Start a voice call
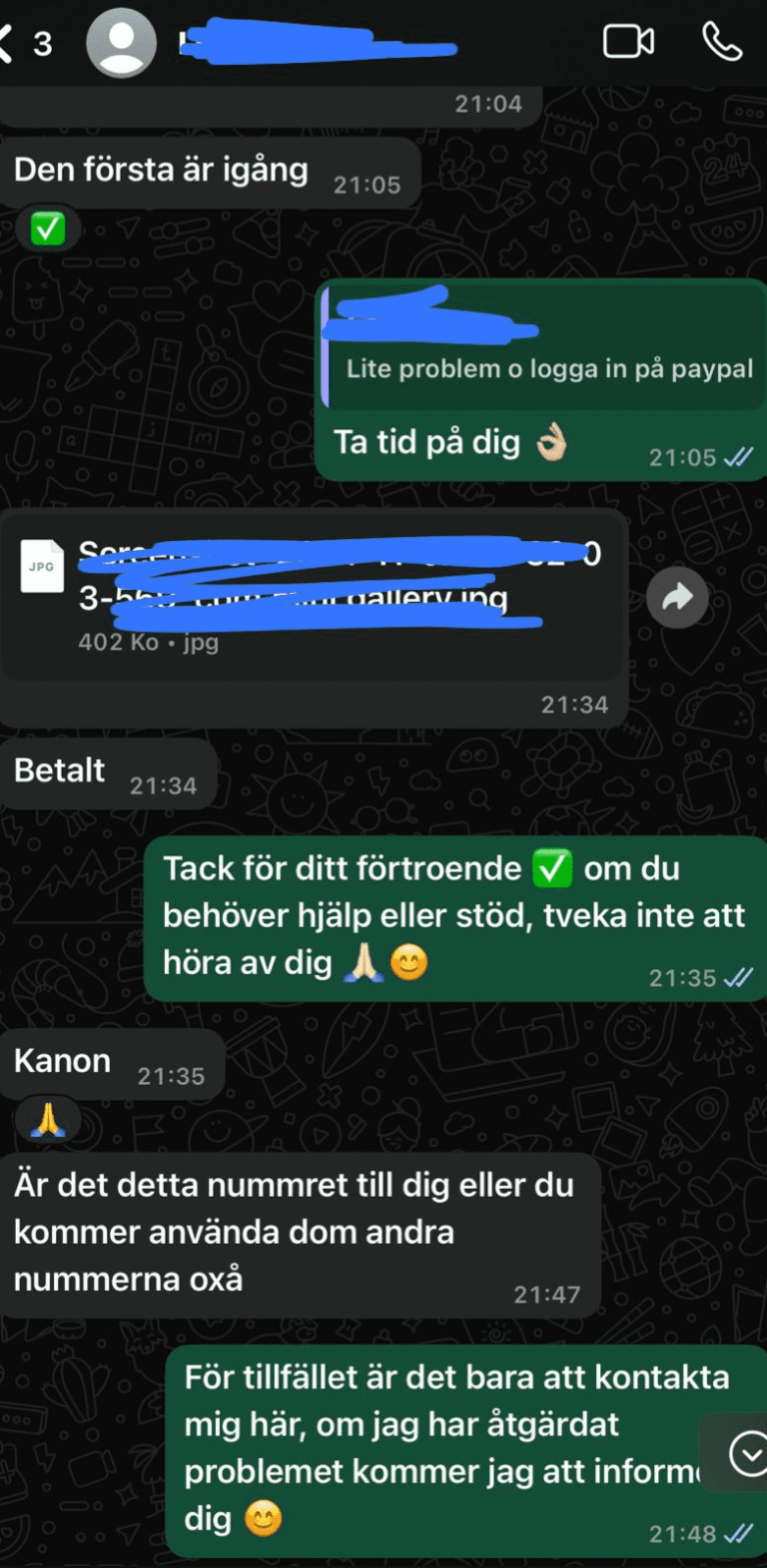Viewport: 767px width, 1568px height. 721,42
